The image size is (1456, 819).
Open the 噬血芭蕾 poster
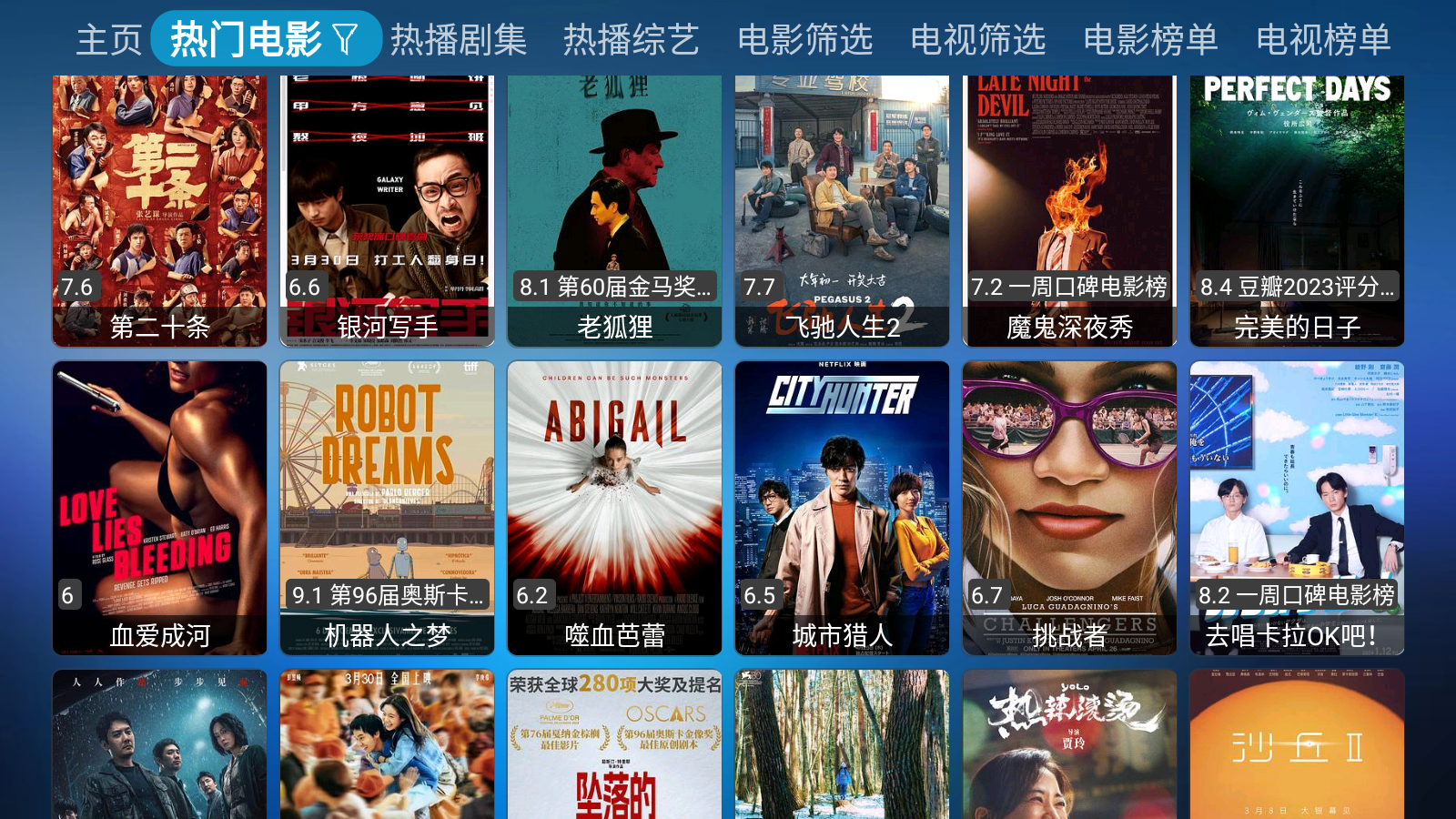point(615,508)
